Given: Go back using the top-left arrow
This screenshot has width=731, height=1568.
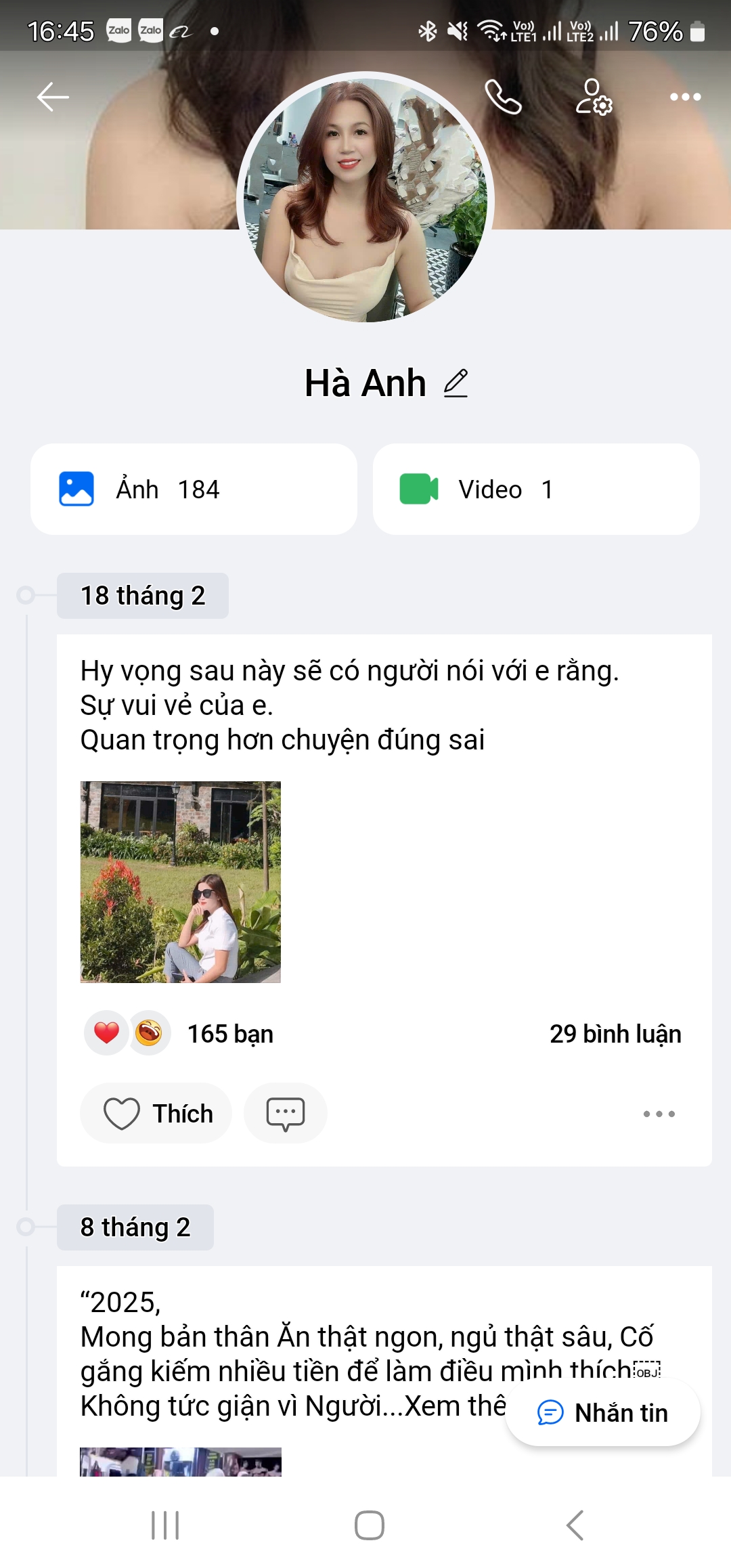Looking at the screenshot, I should click(x=53, y=97).
